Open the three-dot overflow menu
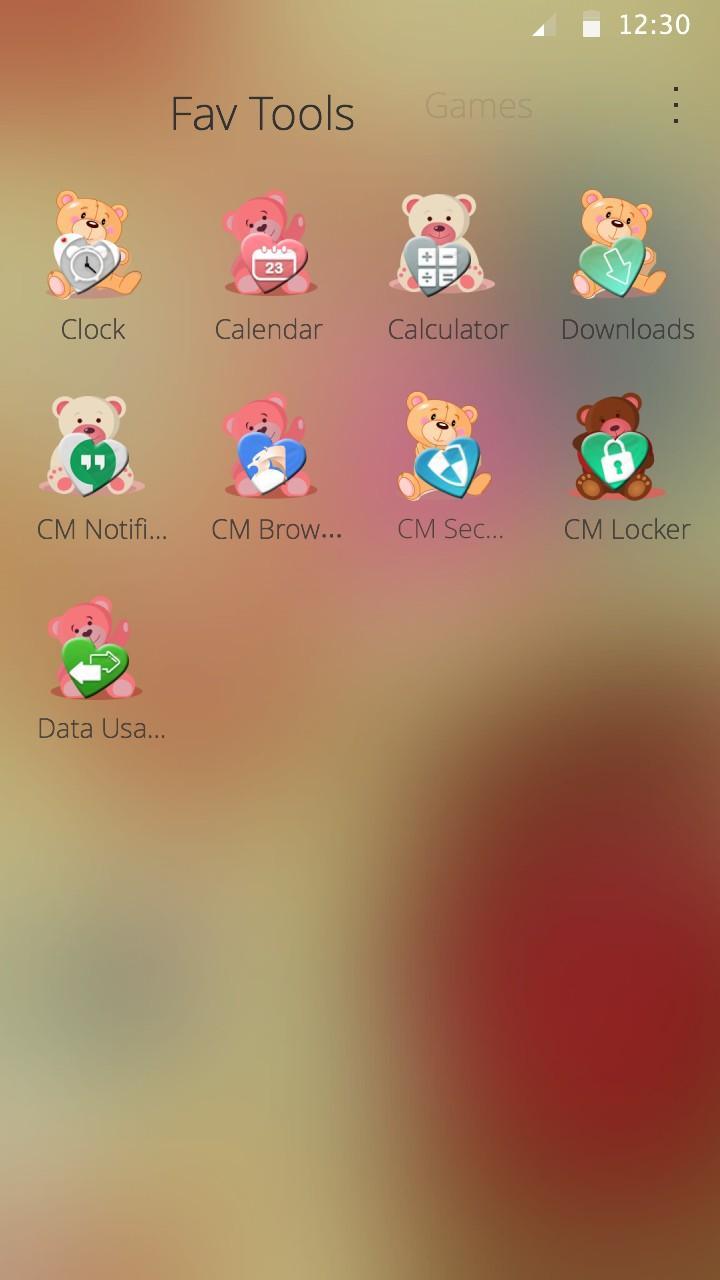720x1280 pixels. click(676, 106)
